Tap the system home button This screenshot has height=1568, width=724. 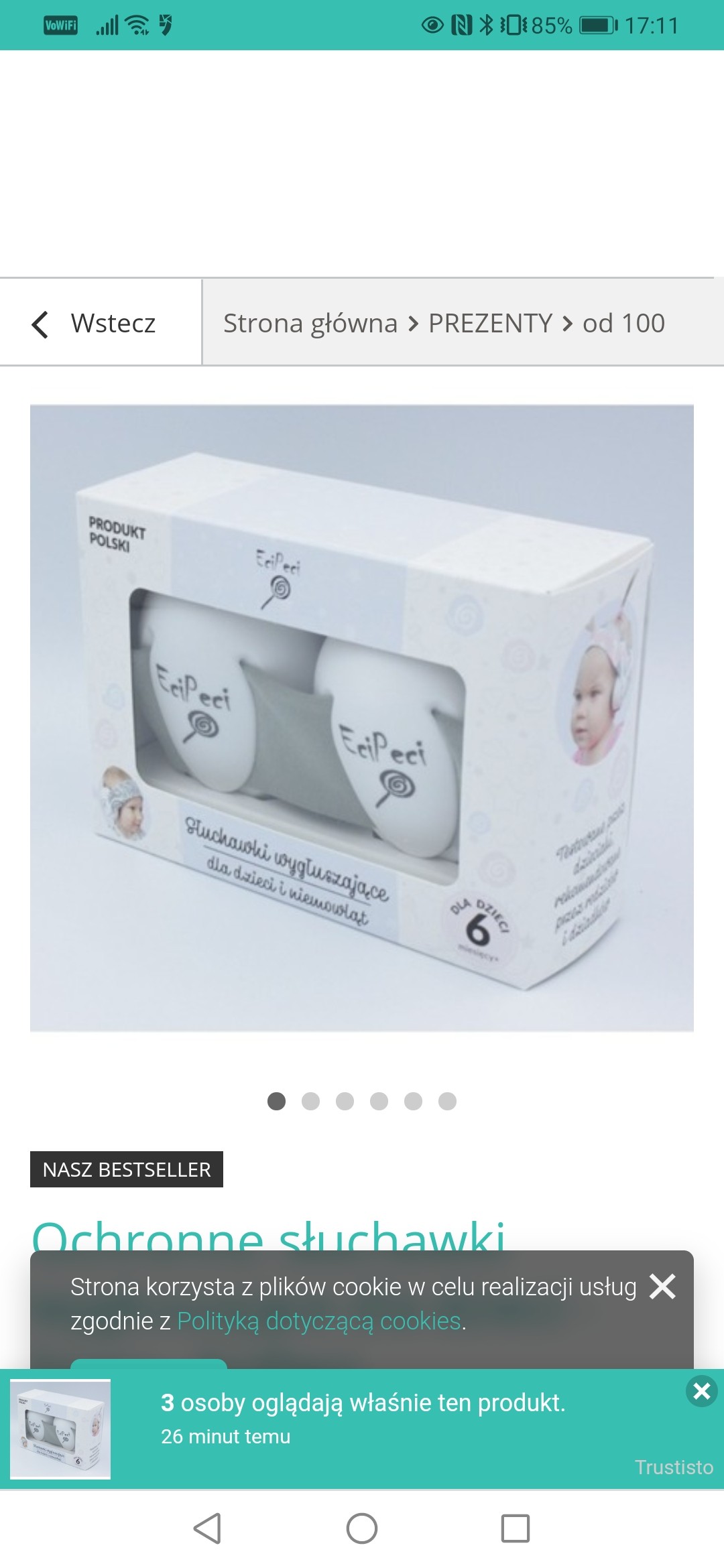[x=362, y=1528]
